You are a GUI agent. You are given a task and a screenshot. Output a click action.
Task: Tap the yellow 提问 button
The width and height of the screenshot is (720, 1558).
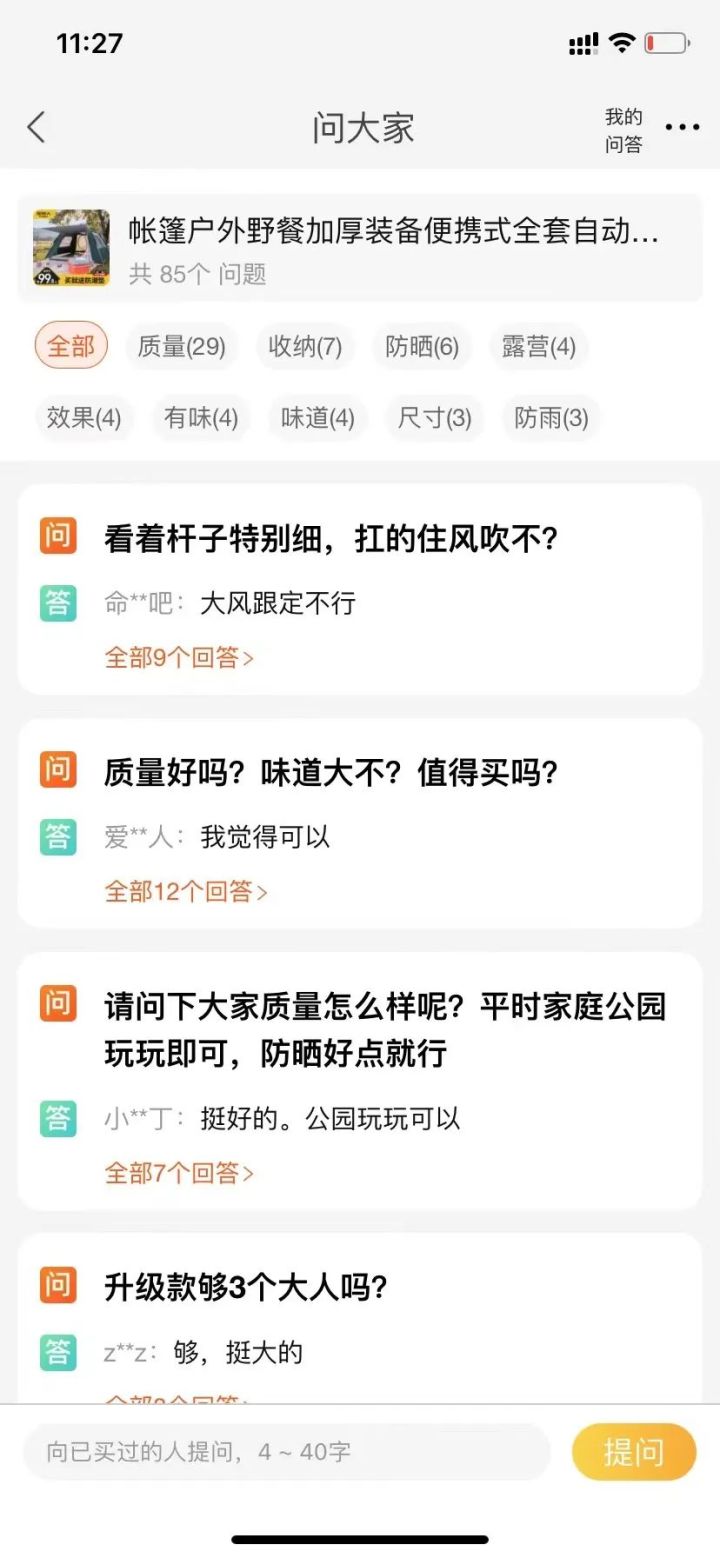pyautogui.click(x=634, y=1453)
